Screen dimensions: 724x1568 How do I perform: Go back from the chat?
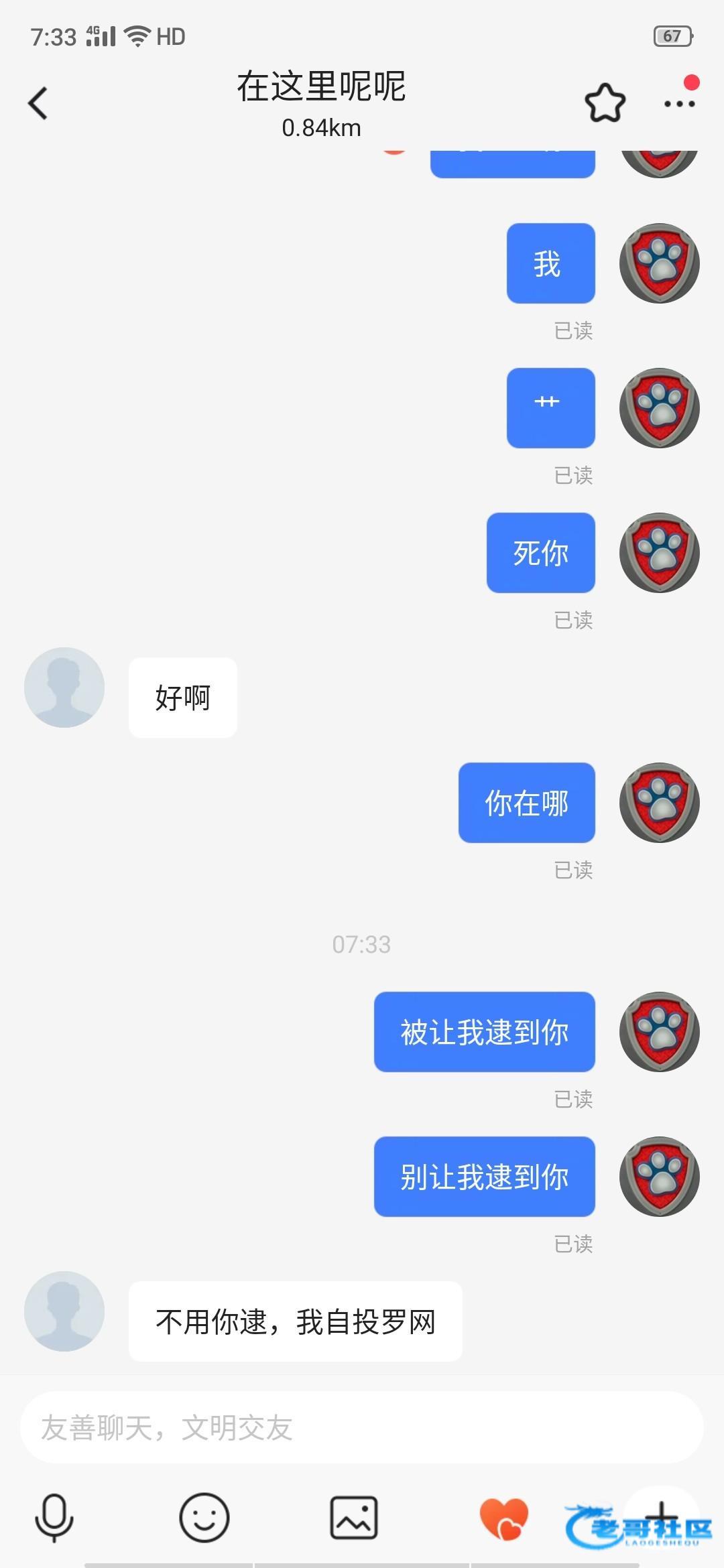pyautogui.click(x=38, y=104)
